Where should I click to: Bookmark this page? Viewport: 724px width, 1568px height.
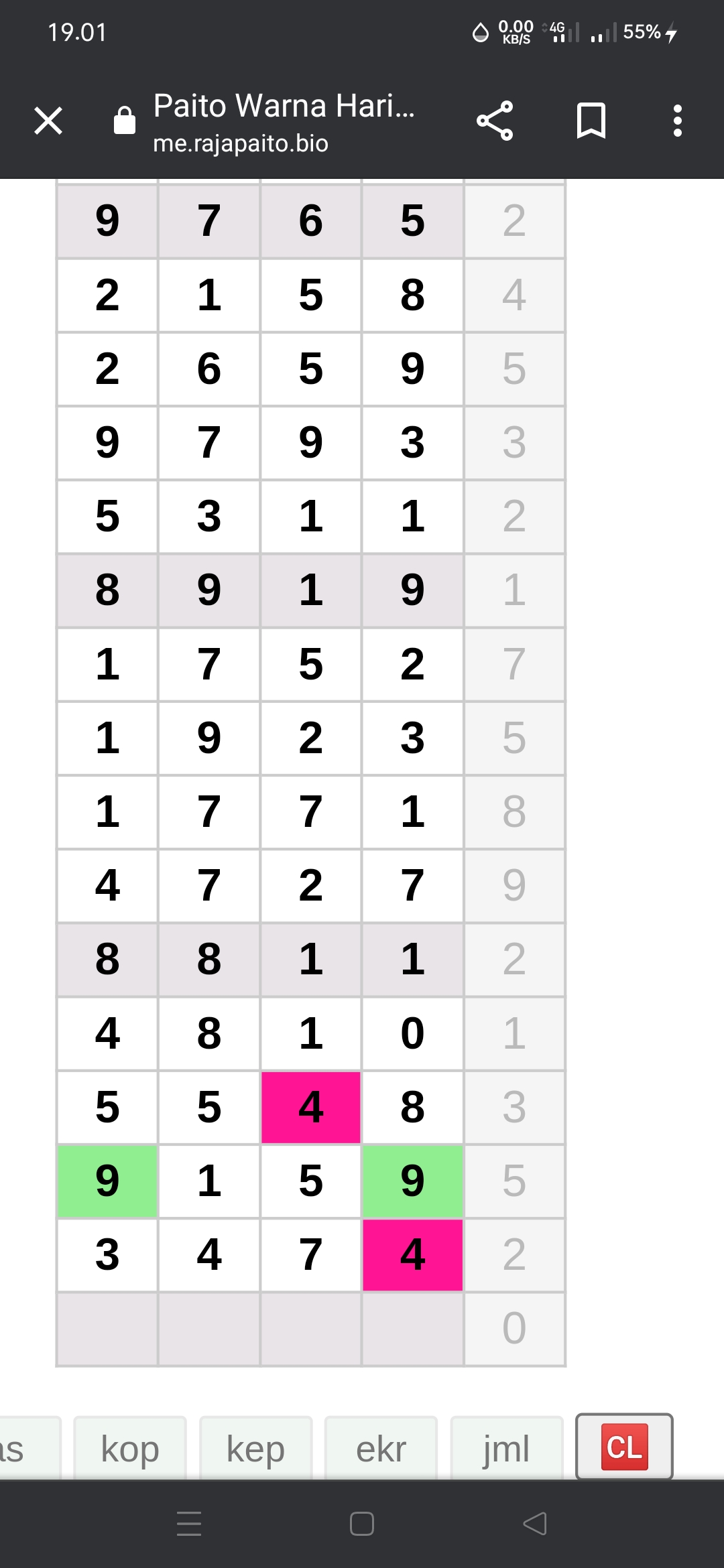[591, 121]
